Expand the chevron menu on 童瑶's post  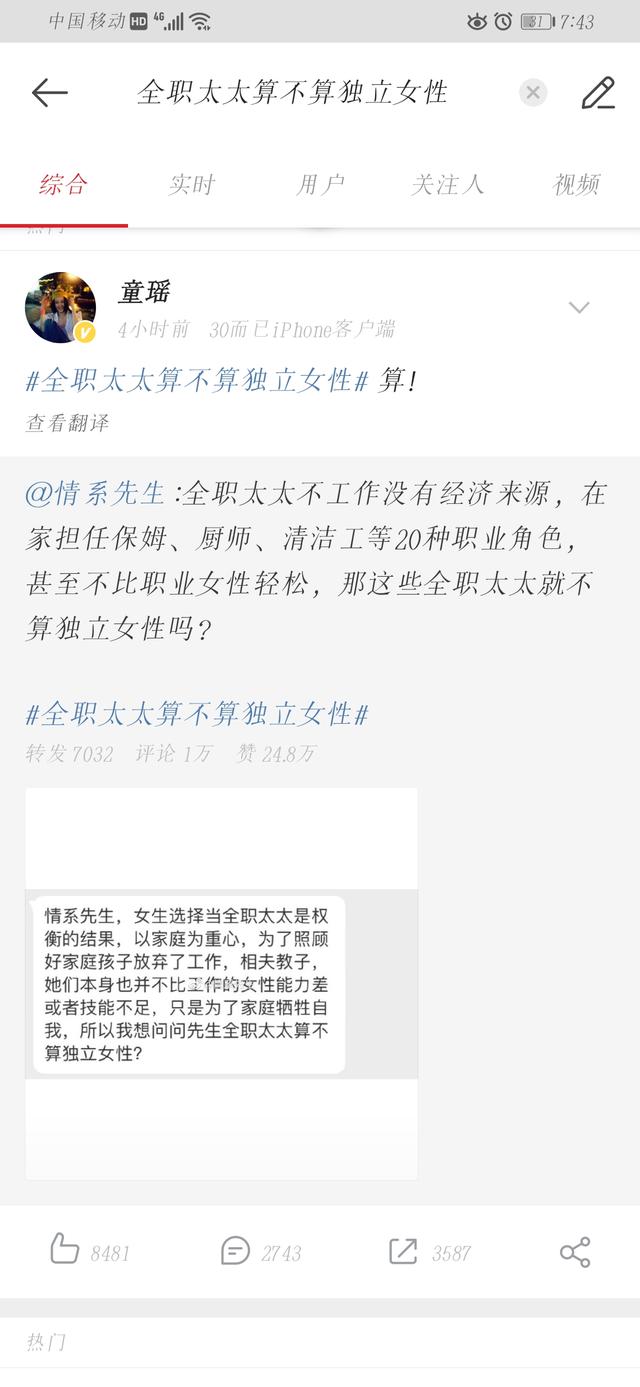tap(579, 307)
